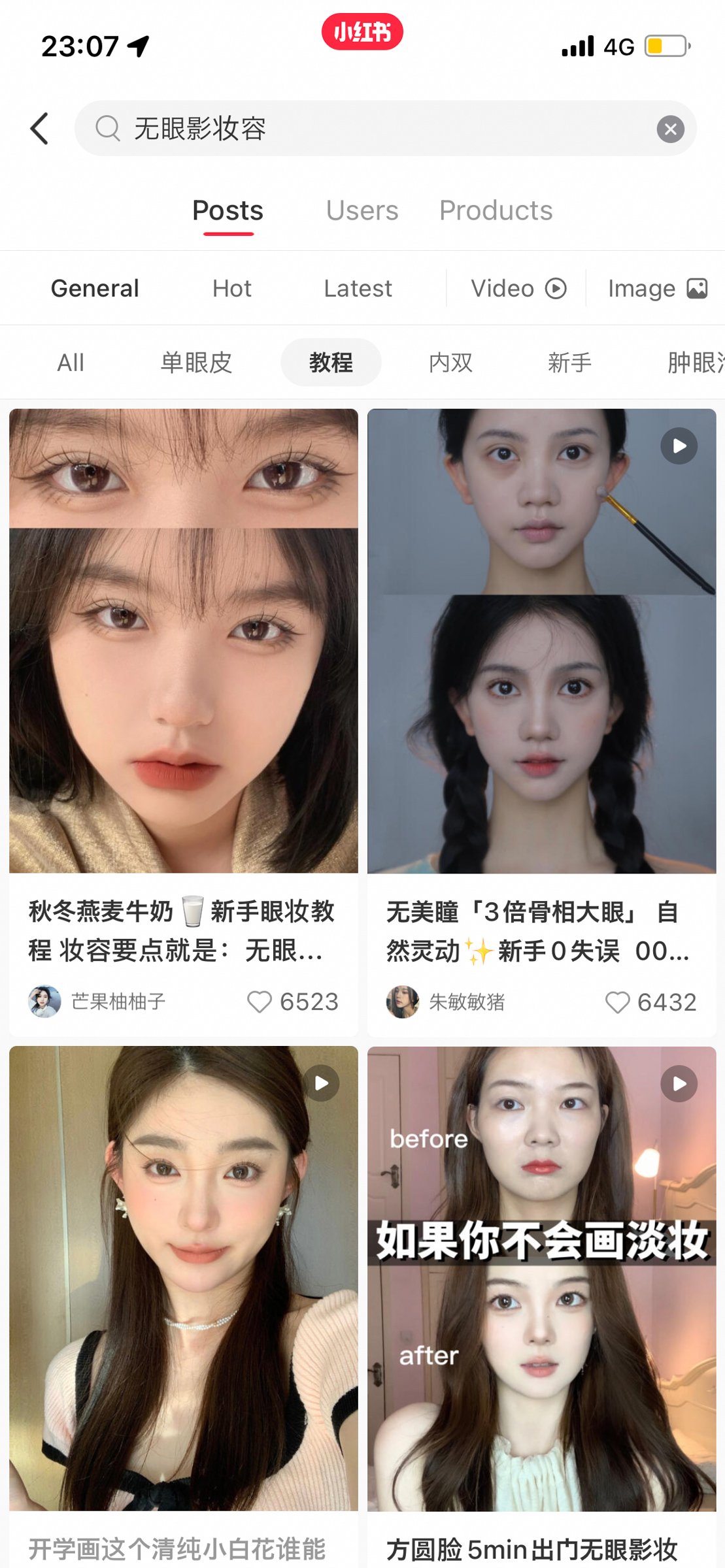Image resolution: width=725 pixels, height=1568 pixels.
Task: Open the 无美瞳 3倍骨相大眼 video post
Action: click(x=541, y=640)
